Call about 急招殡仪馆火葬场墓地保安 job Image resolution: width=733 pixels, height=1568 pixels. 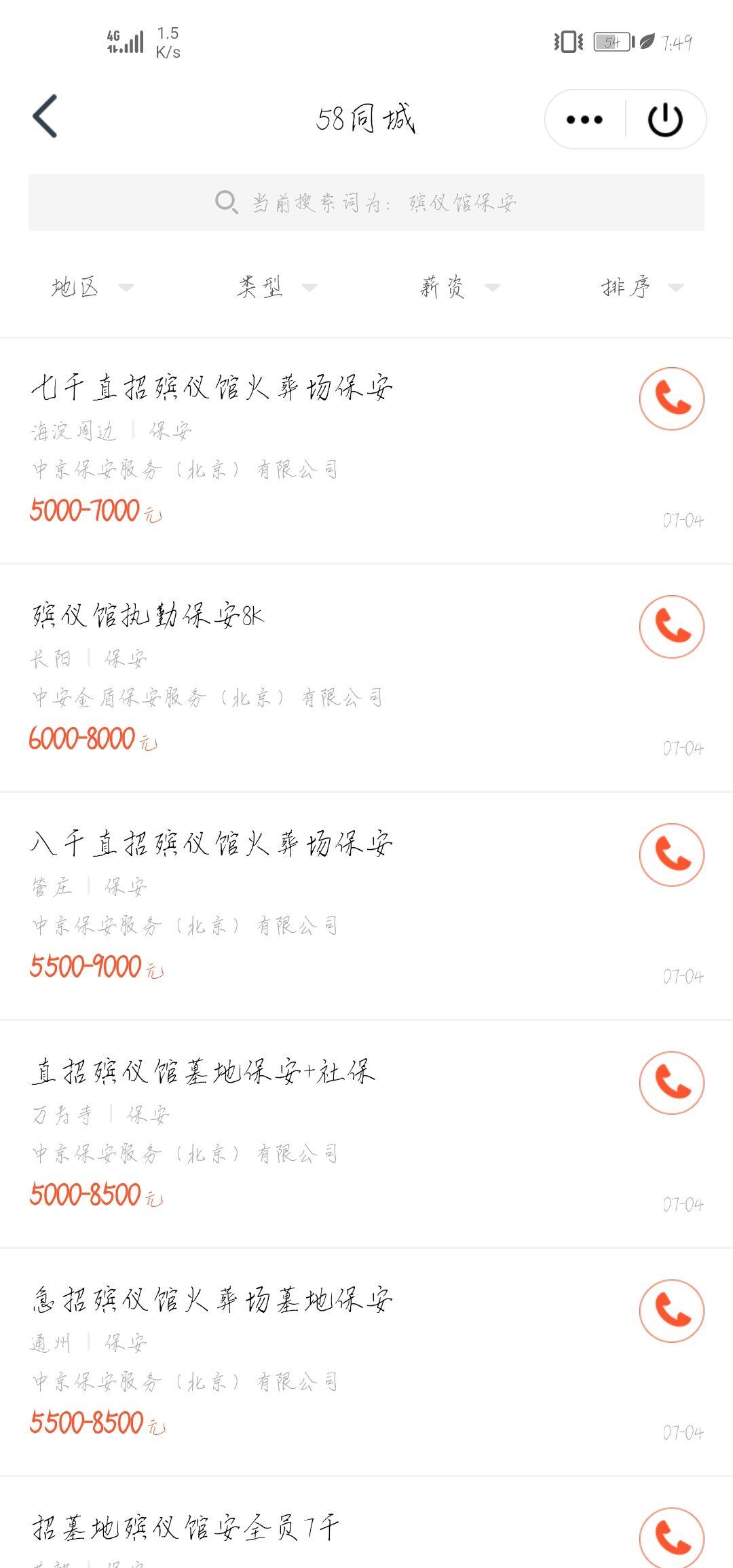(671, 1311)
